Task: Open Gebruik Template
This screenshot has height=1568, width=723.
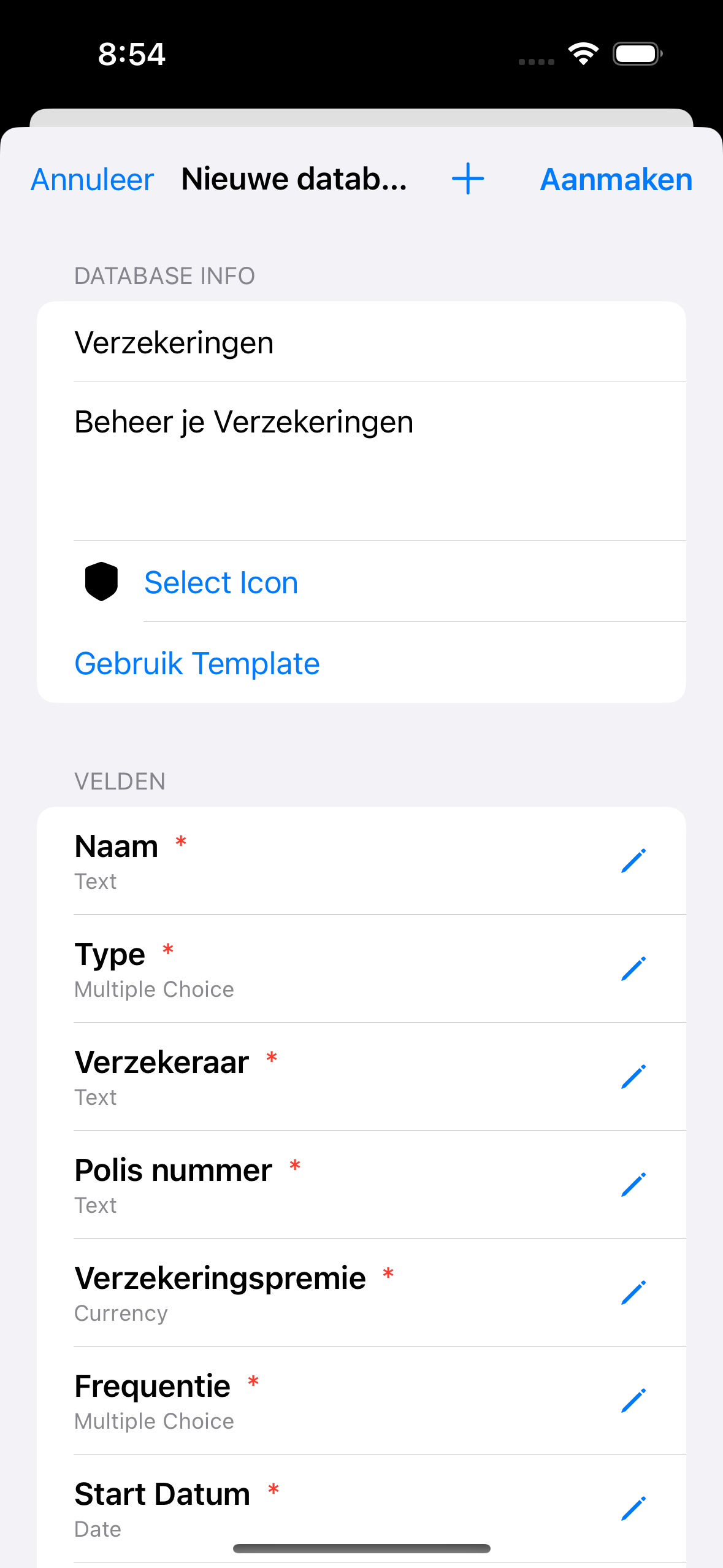Action: click(197, 663)
